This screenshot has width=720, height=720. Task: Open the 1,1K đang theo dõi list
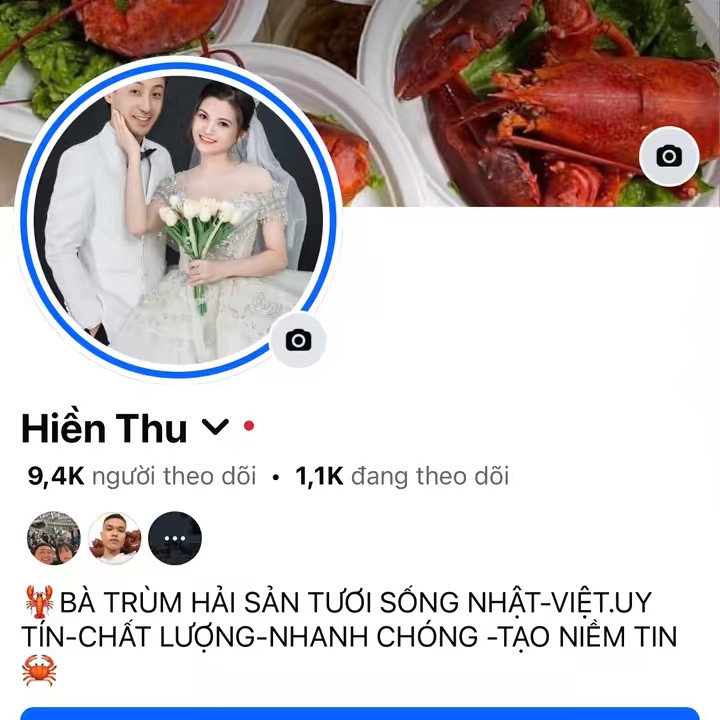tap(402, 477)
